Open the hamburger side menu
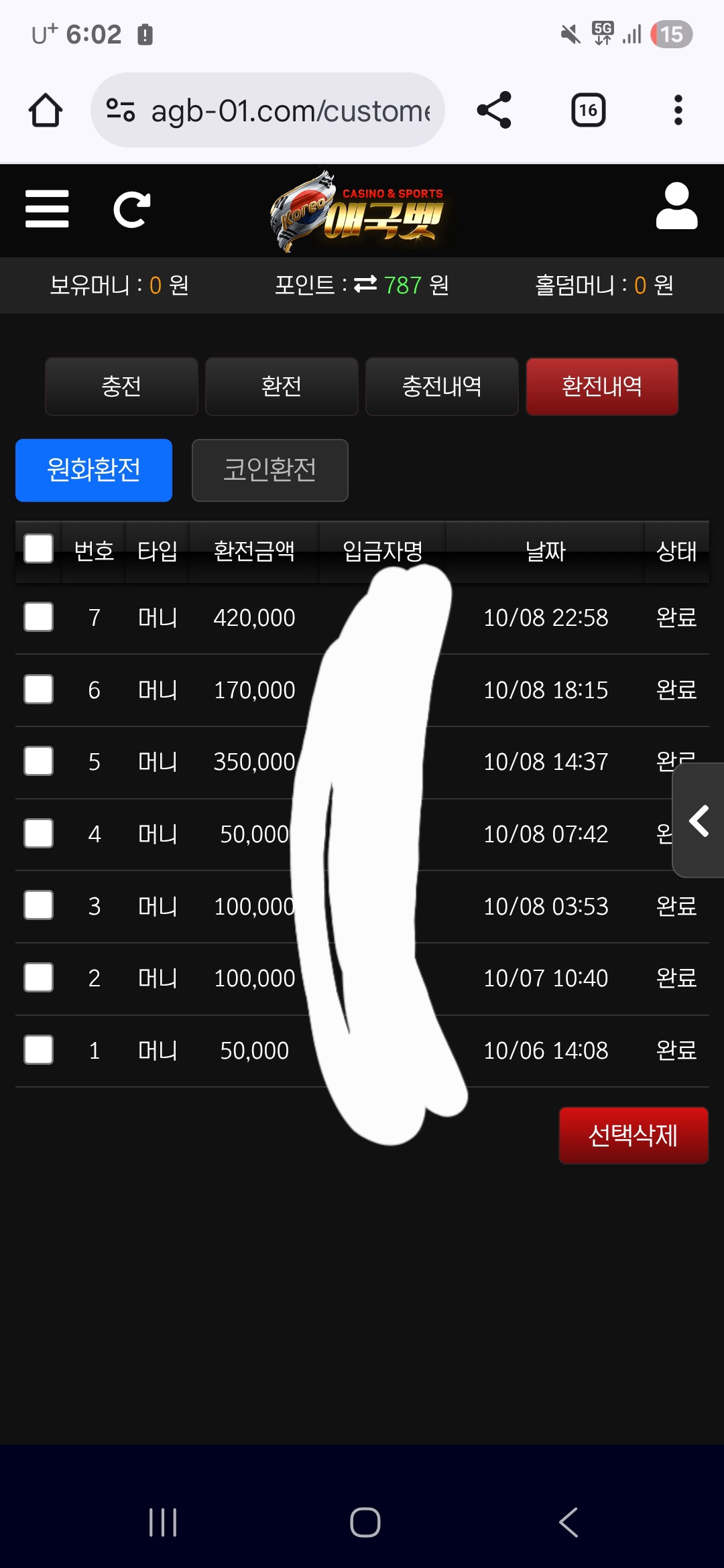 (47, 209)
